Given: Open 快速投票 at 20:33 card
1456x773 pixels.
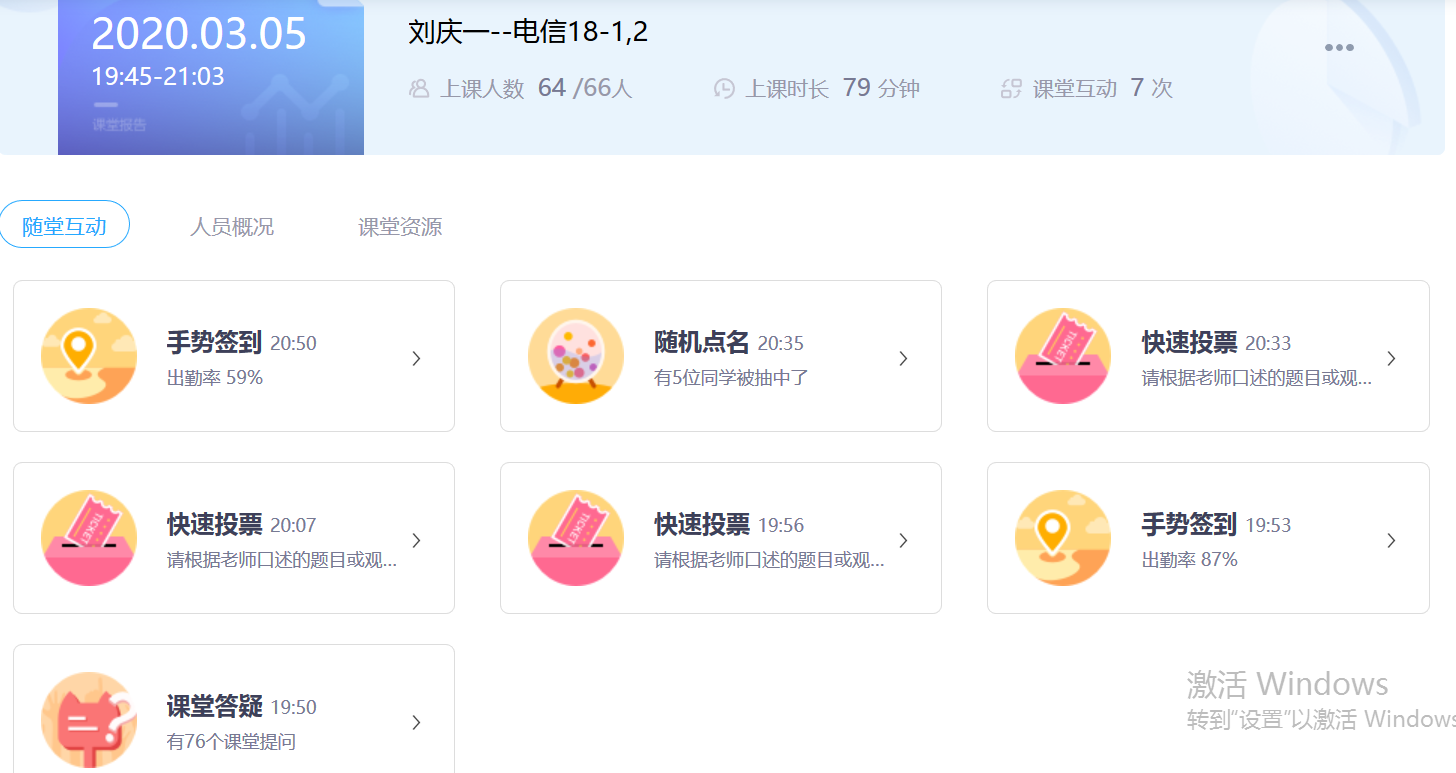Looking at the screenshot, I should pos(1208,357).
